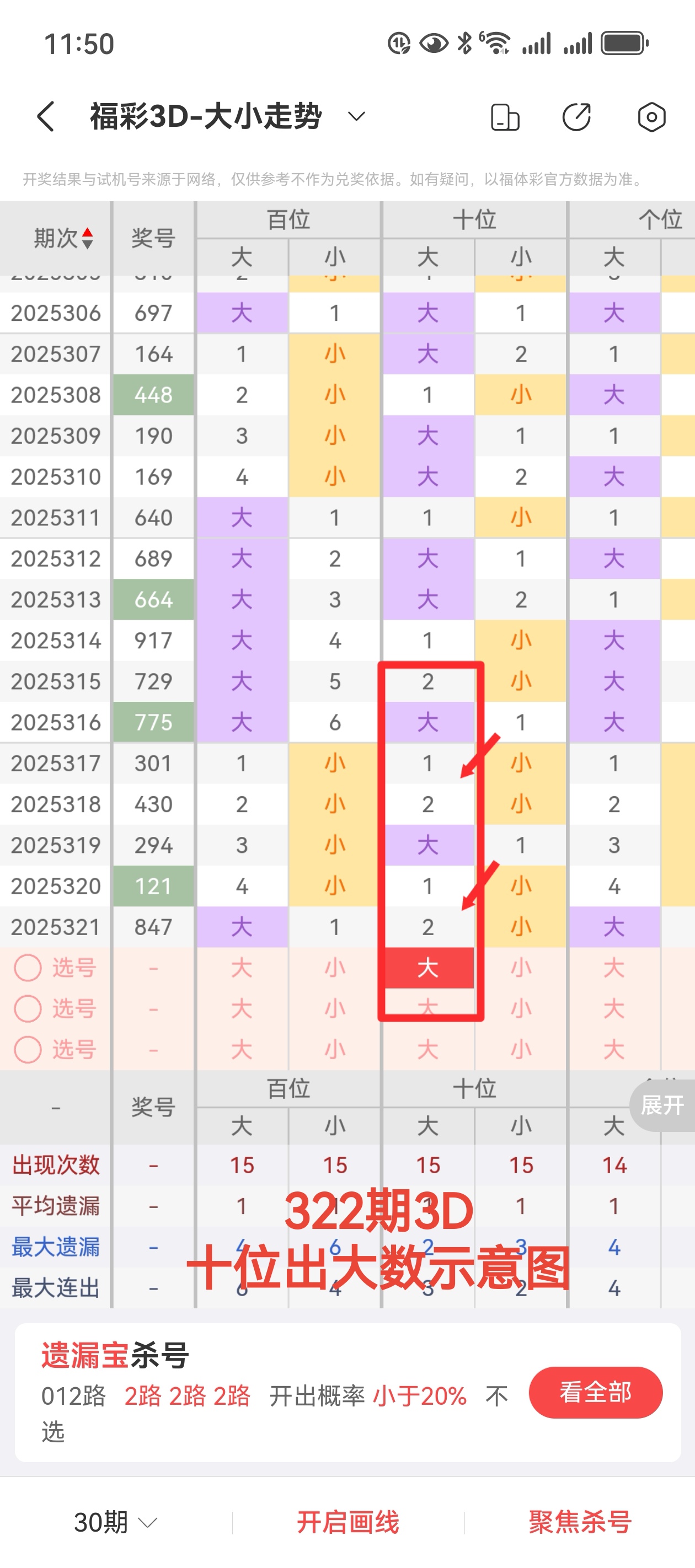Image resolution: width=695 pixels, height=1568 pixels.
Task: Open the 福彩3D-大小走势 title dropdown
Action: 356,117
